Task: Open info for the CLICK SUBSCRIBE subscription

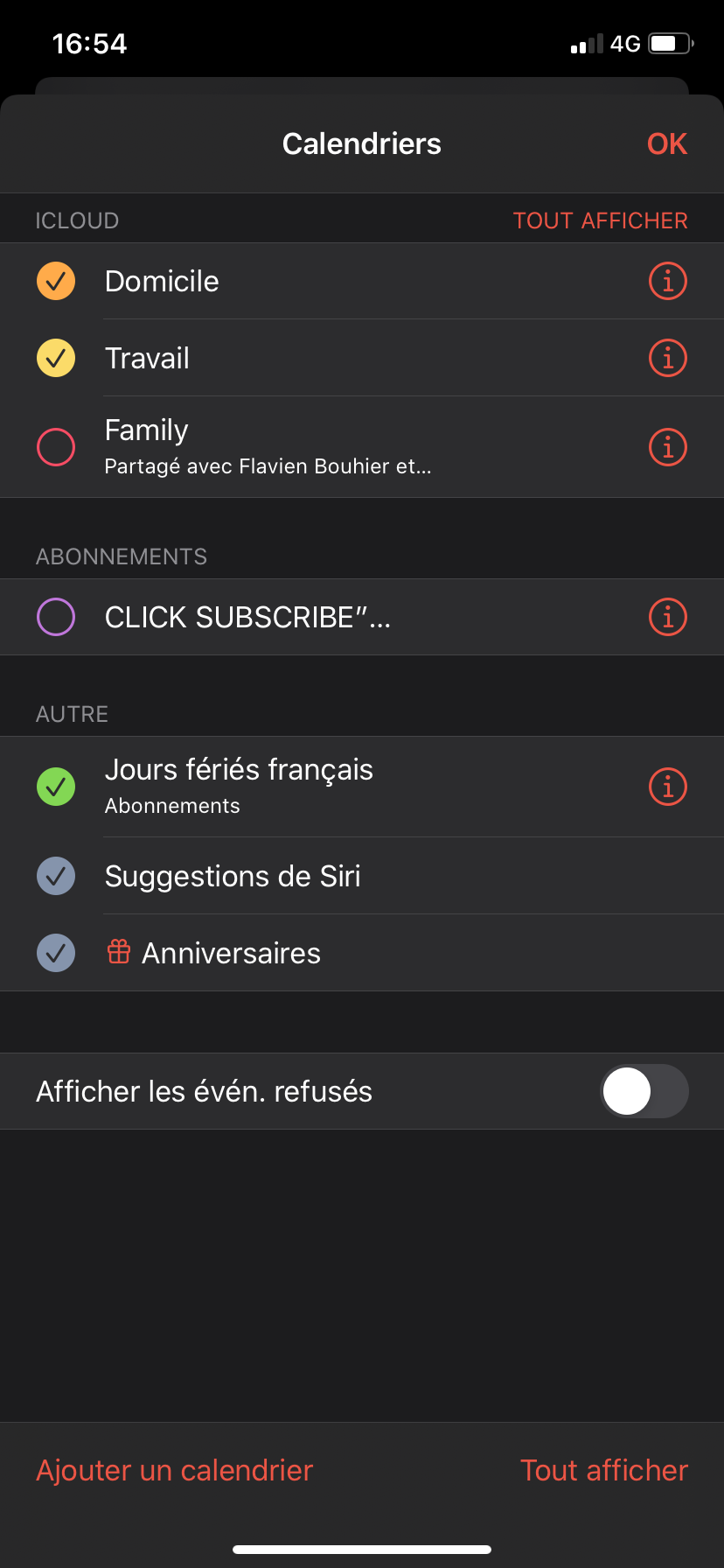Action: [668, 617]
